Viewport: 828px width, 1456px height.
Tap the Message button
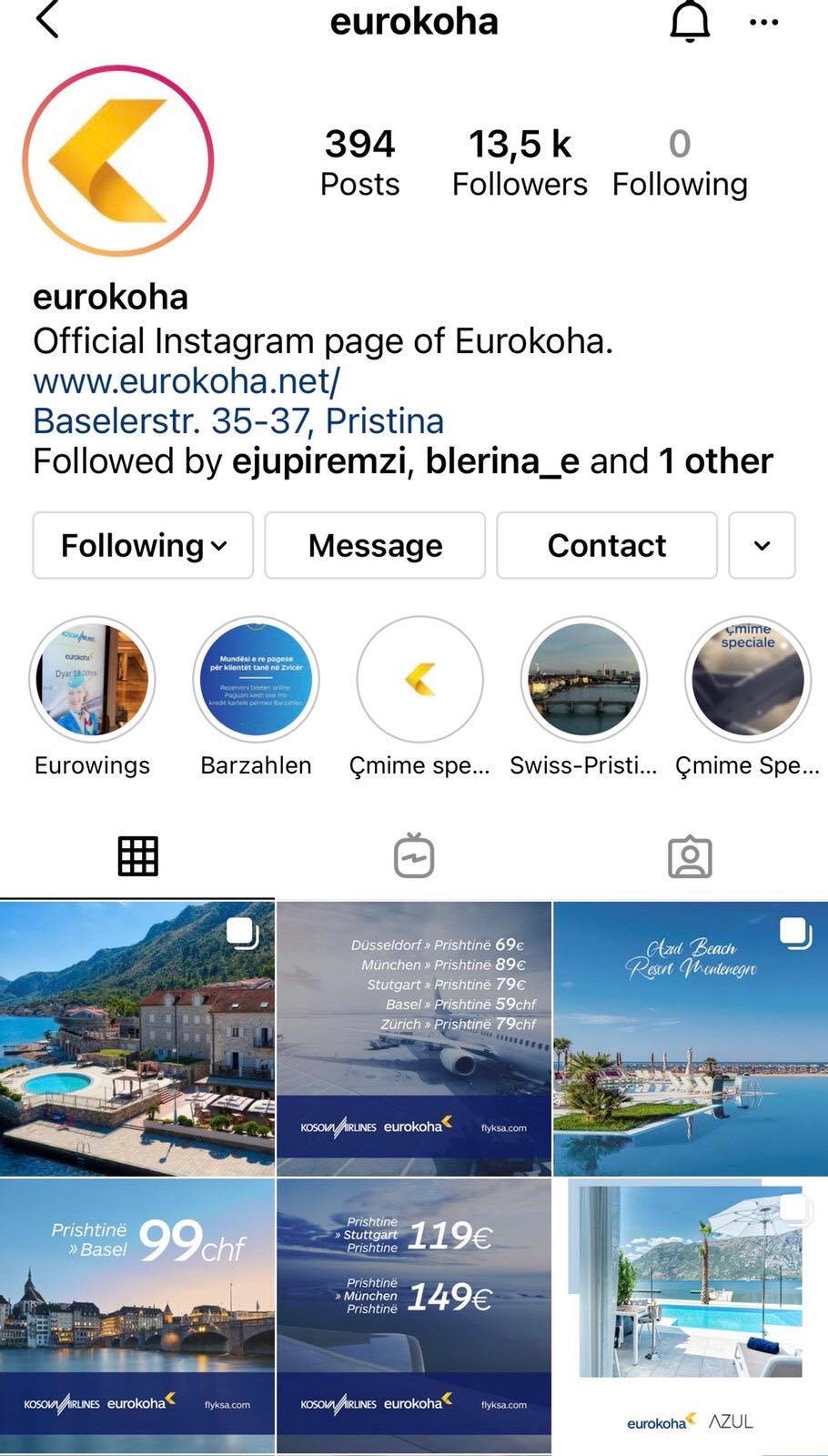click(375, 545)
